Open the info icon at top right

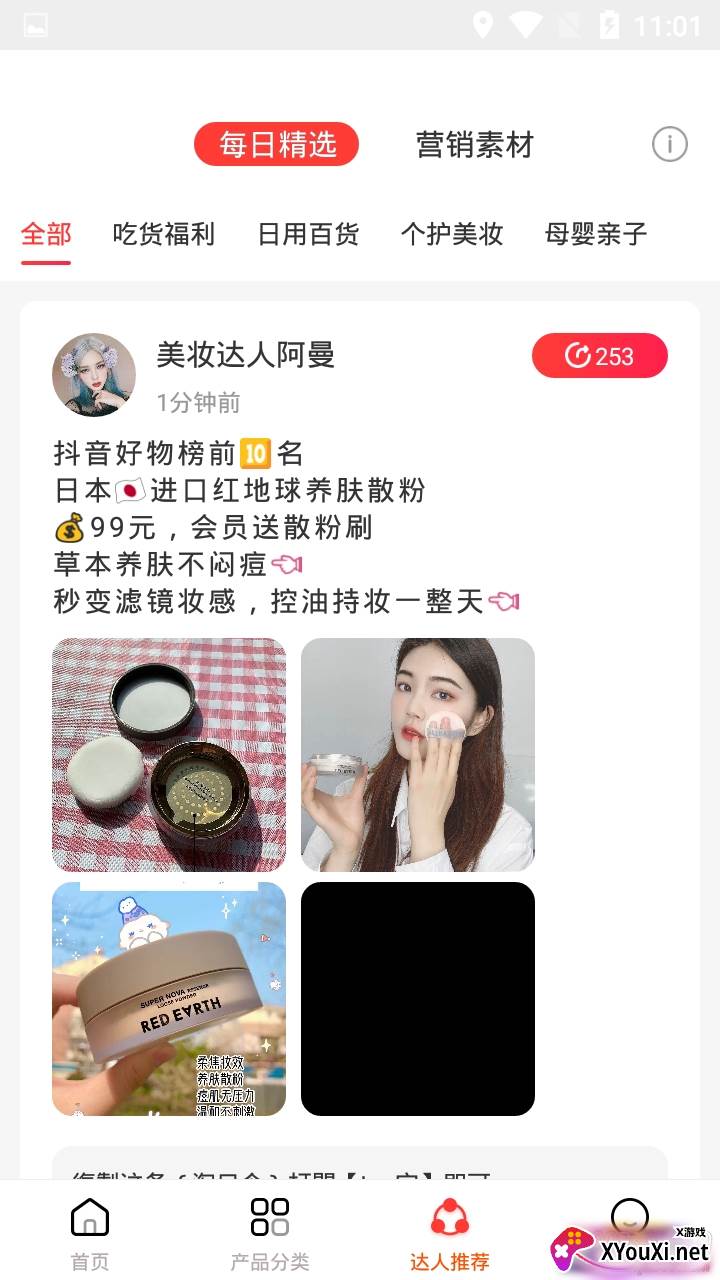pyautogui.click(x=669, y=145)
